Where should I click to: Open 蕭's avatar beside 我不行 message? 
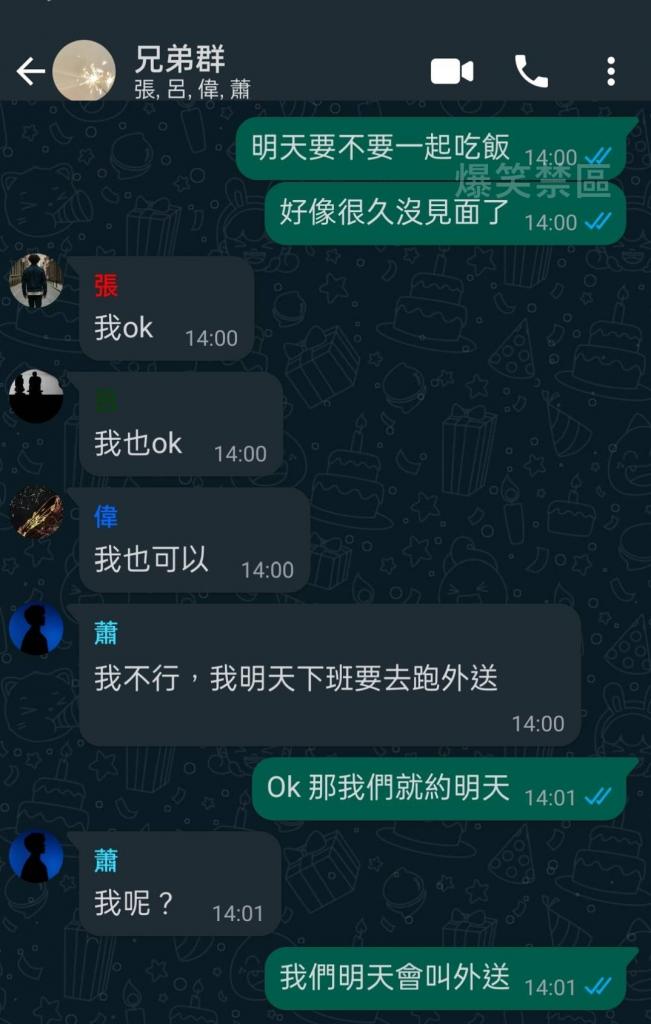[36, 629]
